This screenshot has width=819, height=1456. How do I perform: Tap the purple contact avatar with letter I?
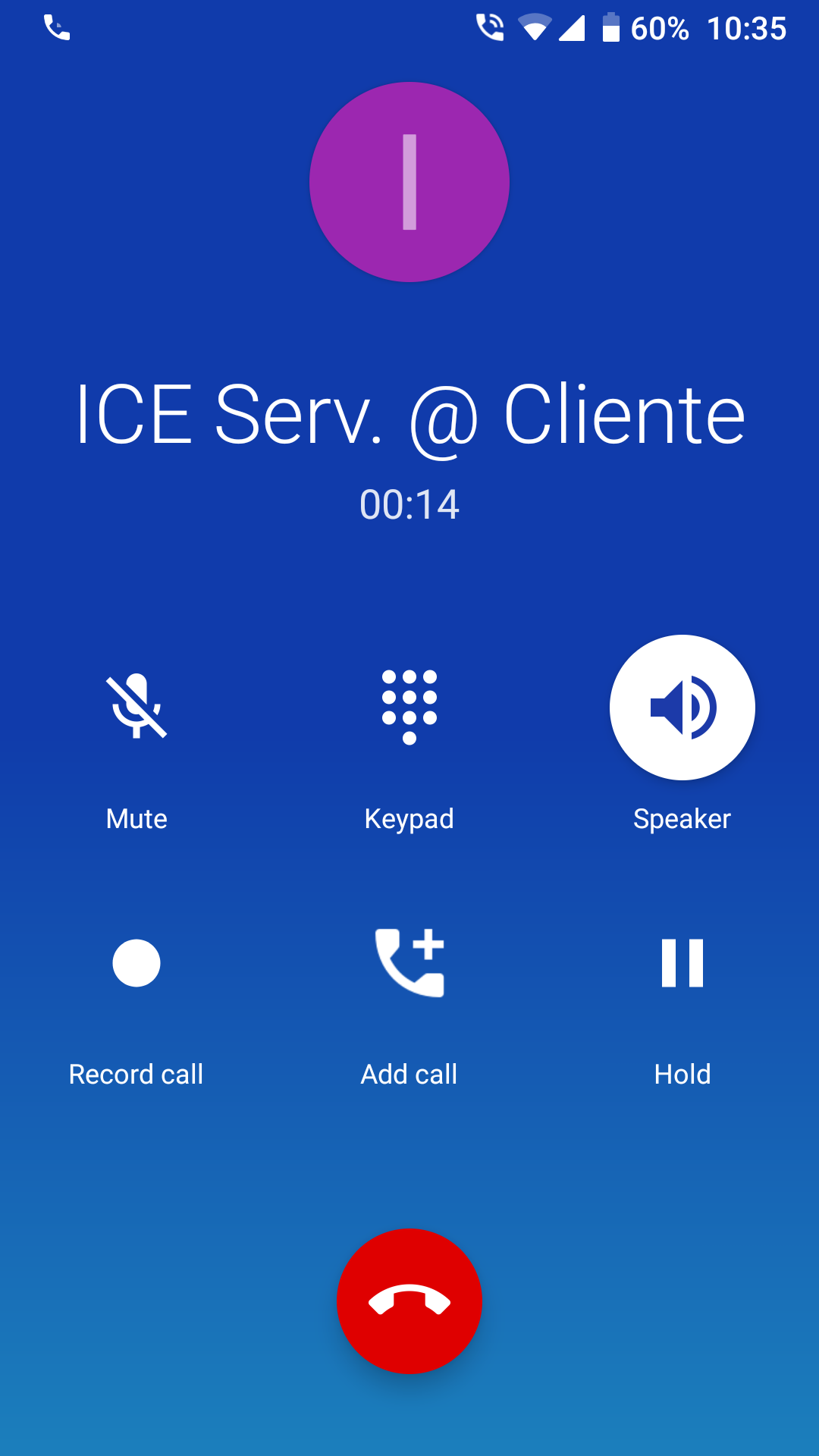[409, 183]
